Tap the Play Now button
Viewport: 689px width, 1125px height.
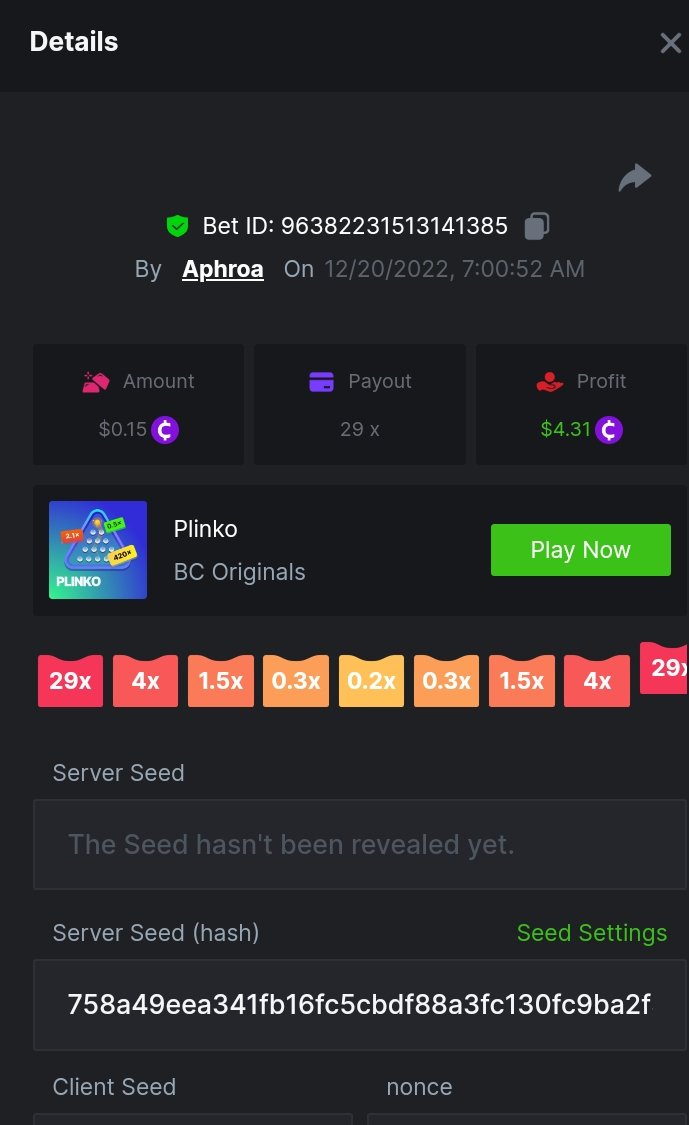pyautogui.click(x=580, y=550)
